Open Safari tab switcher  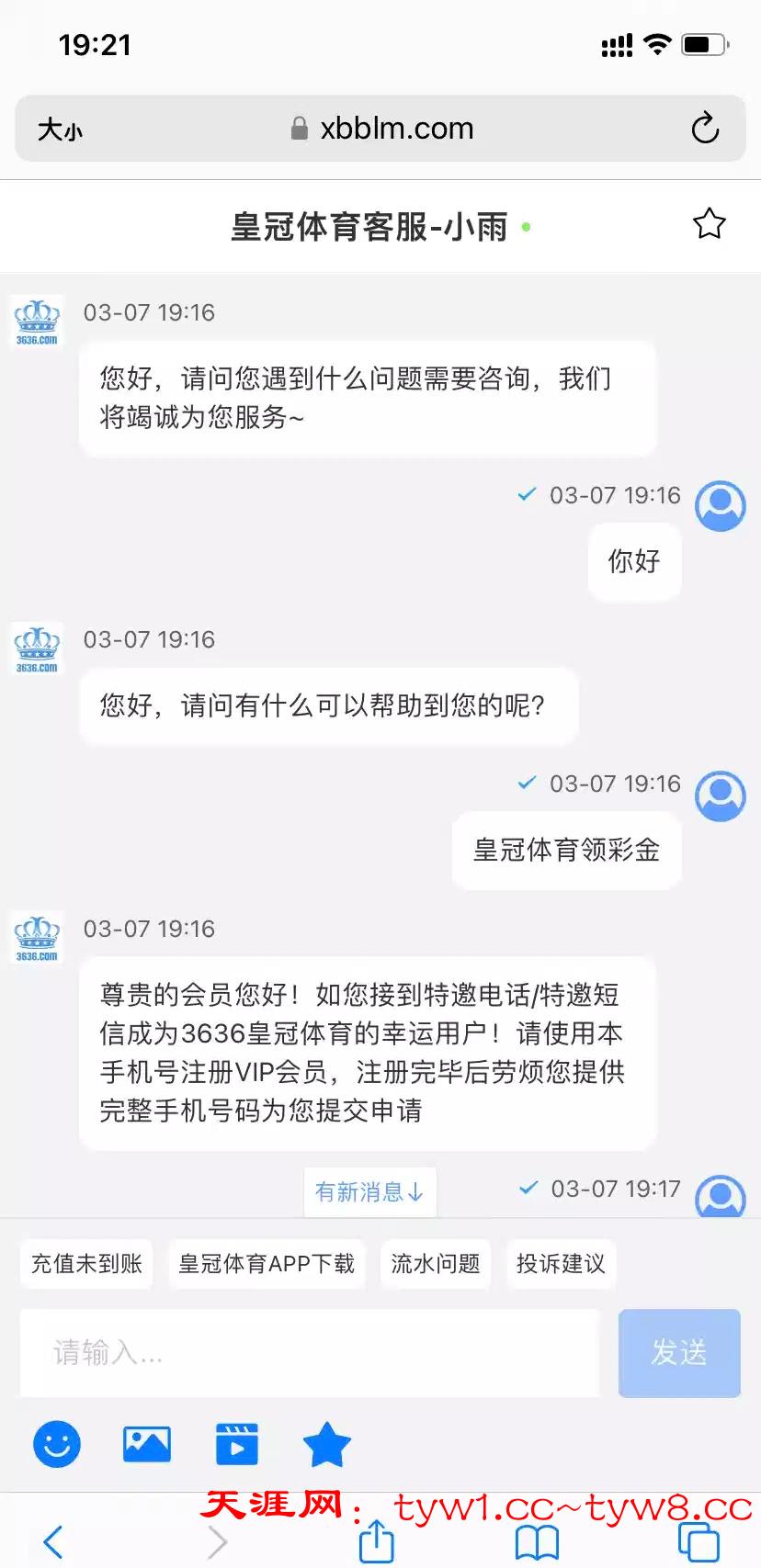coord(699,1542)
